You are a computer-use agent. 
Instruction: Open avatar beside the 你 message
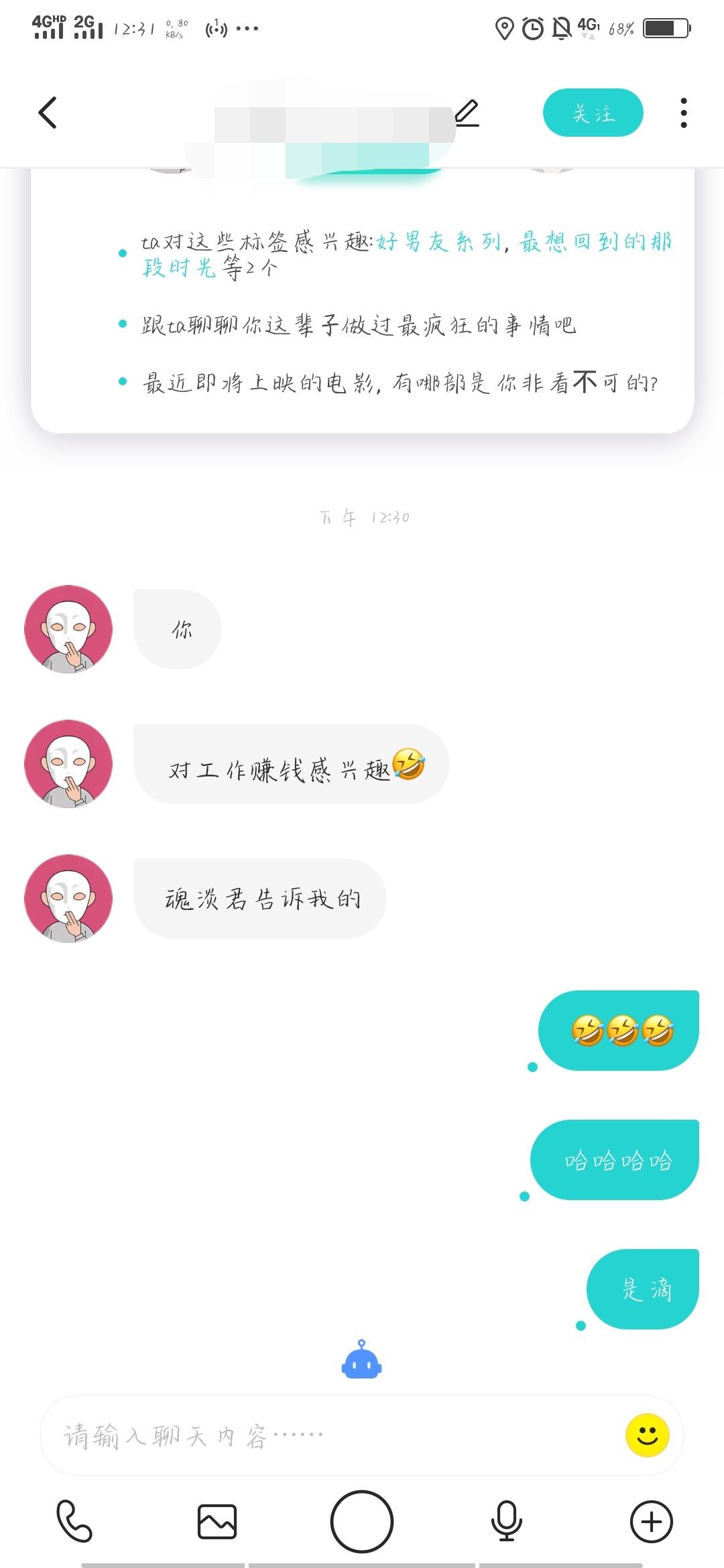(68, 629)
